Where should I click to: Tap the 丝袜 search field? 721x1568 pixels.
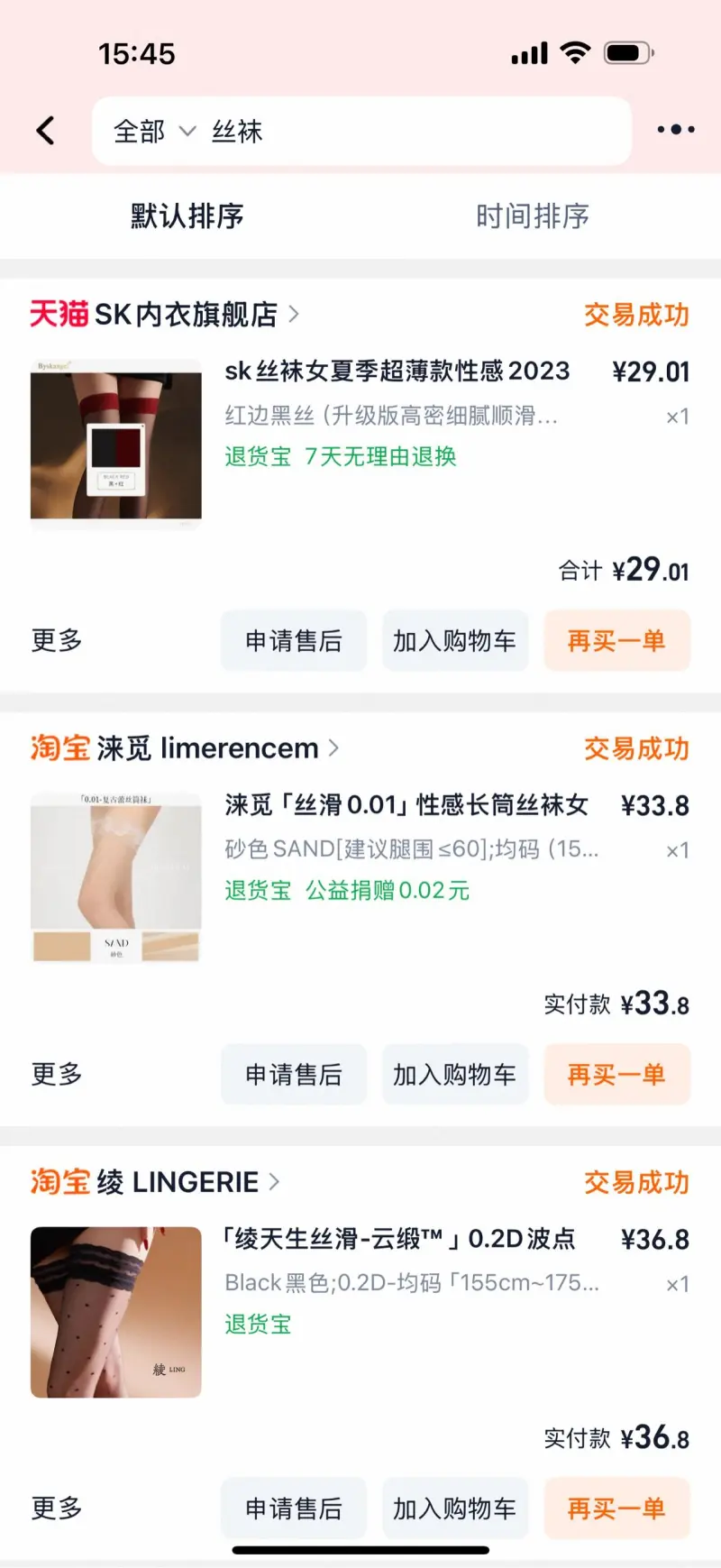click(x=406, y=132)
